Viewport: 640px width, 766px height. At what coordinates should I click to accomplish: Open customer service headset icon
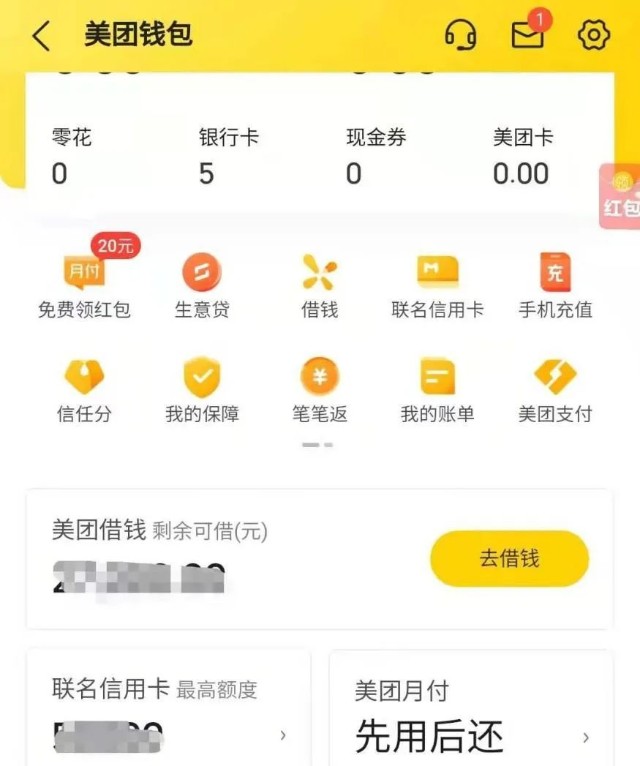pyautogui.click(x=460, y=36)
